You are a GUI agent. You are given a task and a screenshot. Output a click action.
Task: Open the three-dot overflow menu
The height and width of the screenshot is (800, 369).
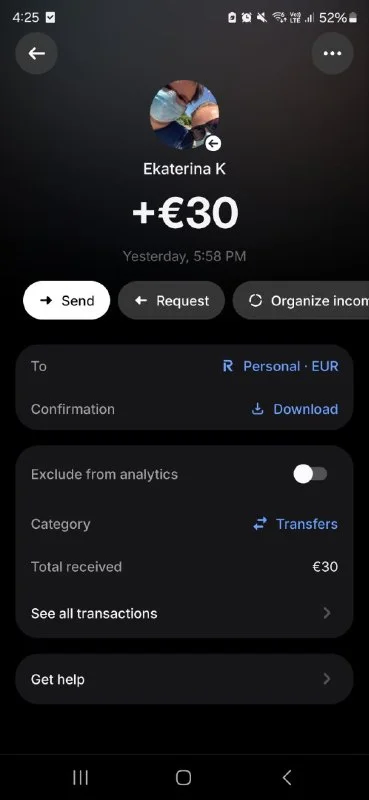(332, 53)
